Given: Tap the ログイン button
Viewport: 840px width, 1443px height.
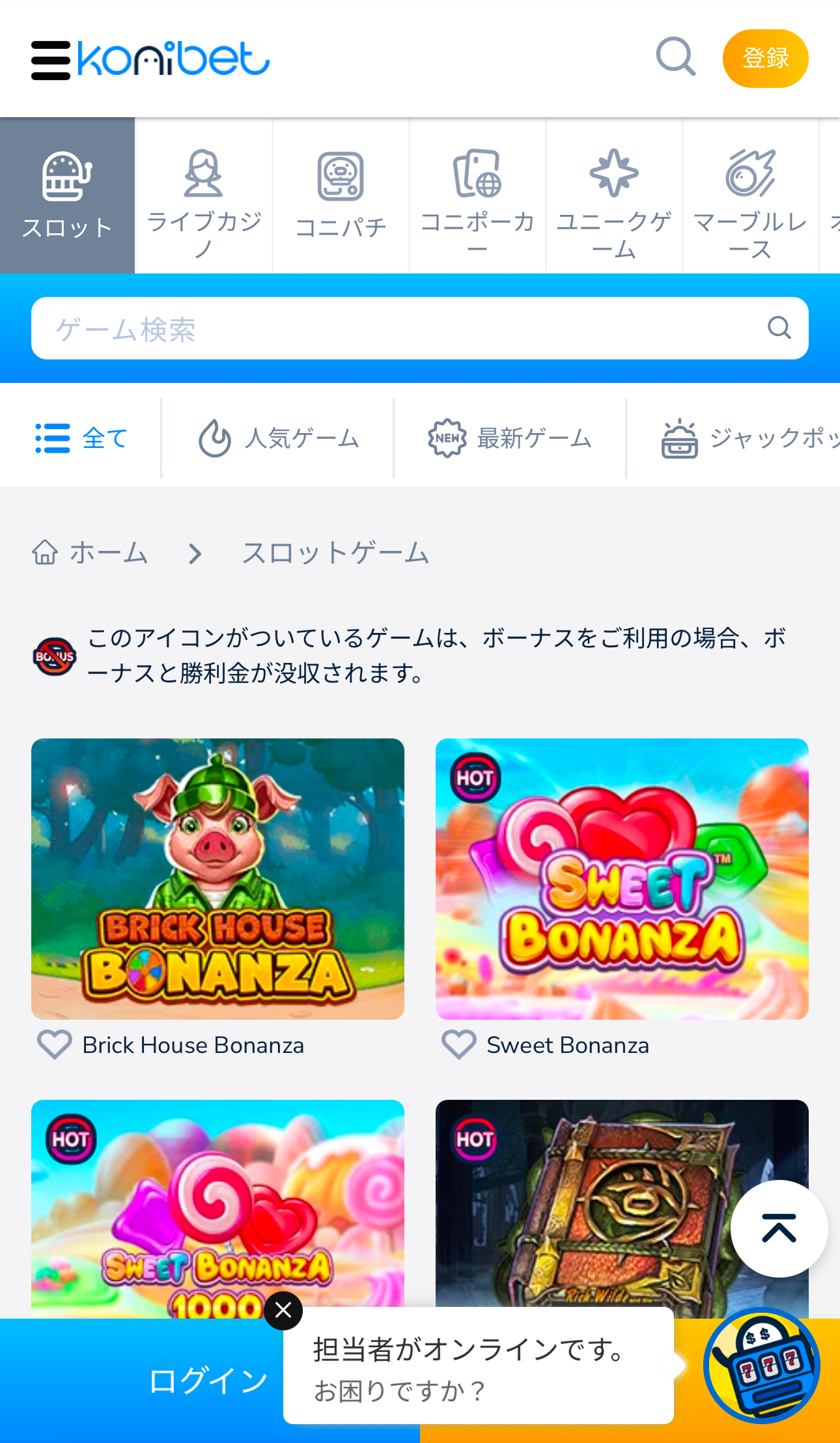Looking at the screenshot, I should click(207, 1380).
